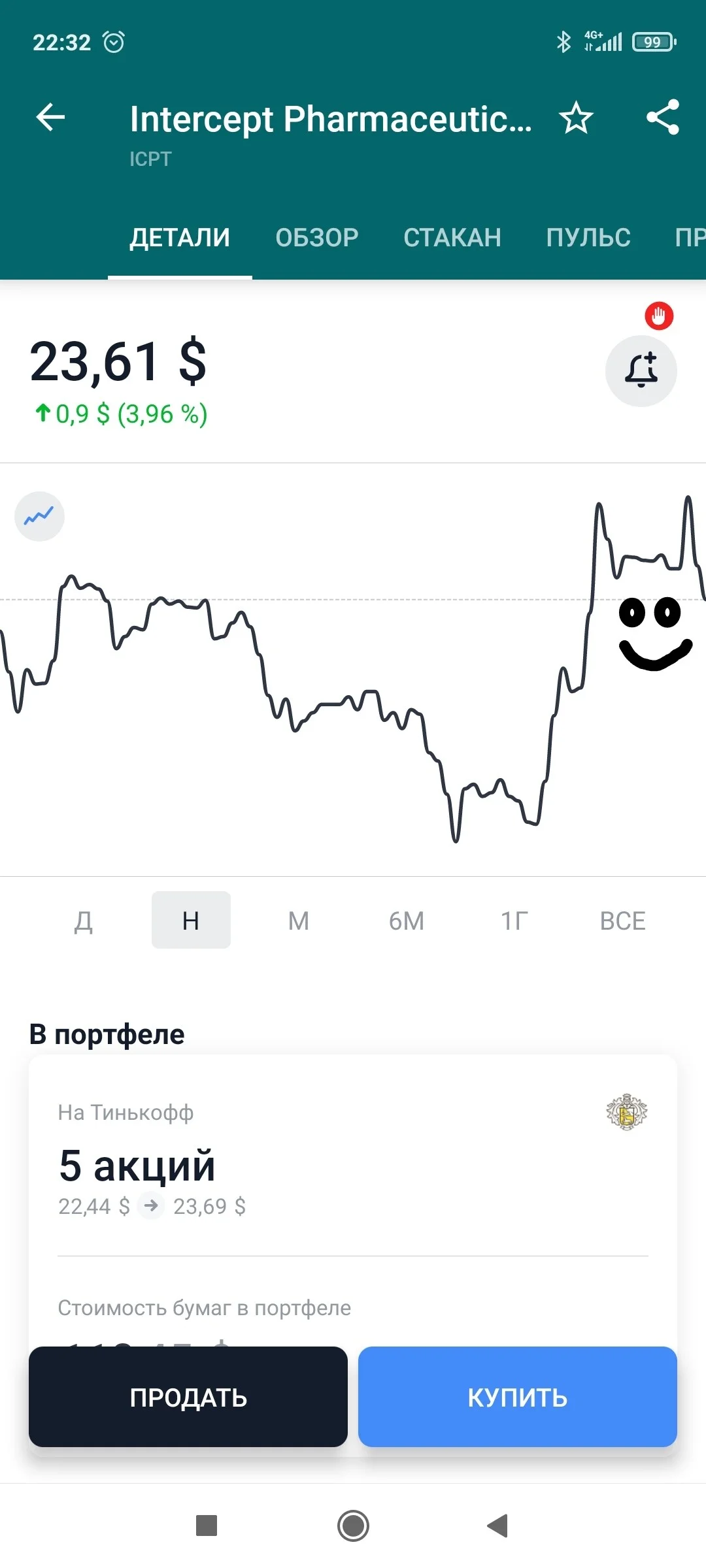
Task: Switch to the ПУЛЬС tab
Action: (588, 237)
